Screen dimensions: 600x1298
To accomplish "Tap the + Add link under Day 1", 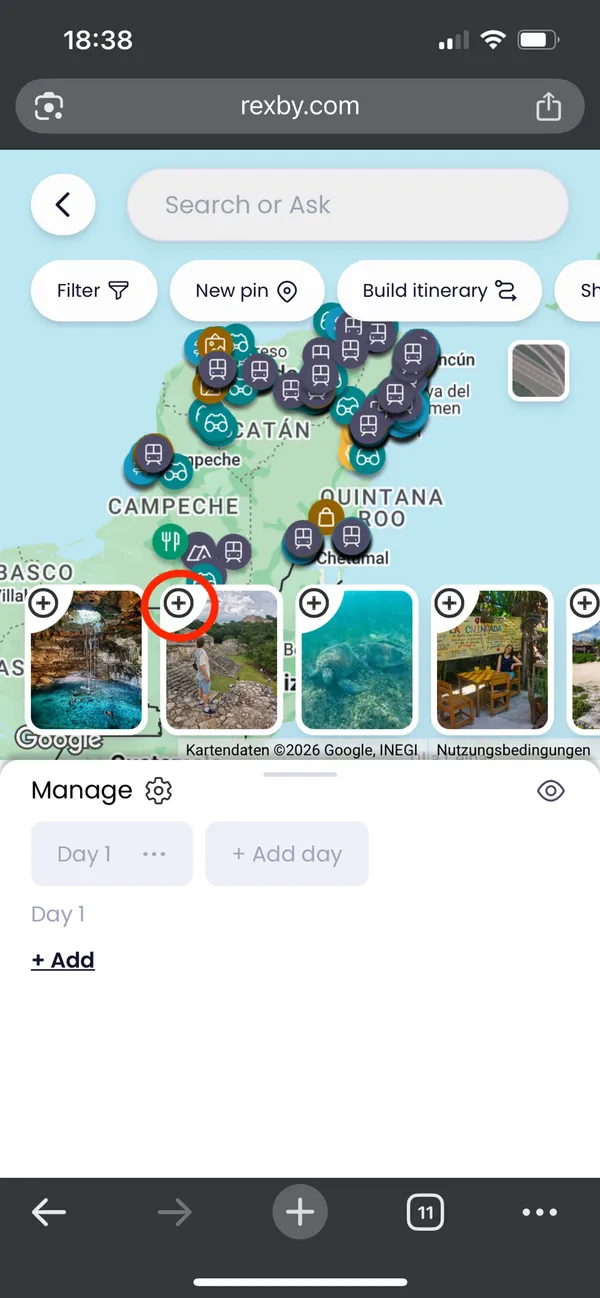I will 63,960.
